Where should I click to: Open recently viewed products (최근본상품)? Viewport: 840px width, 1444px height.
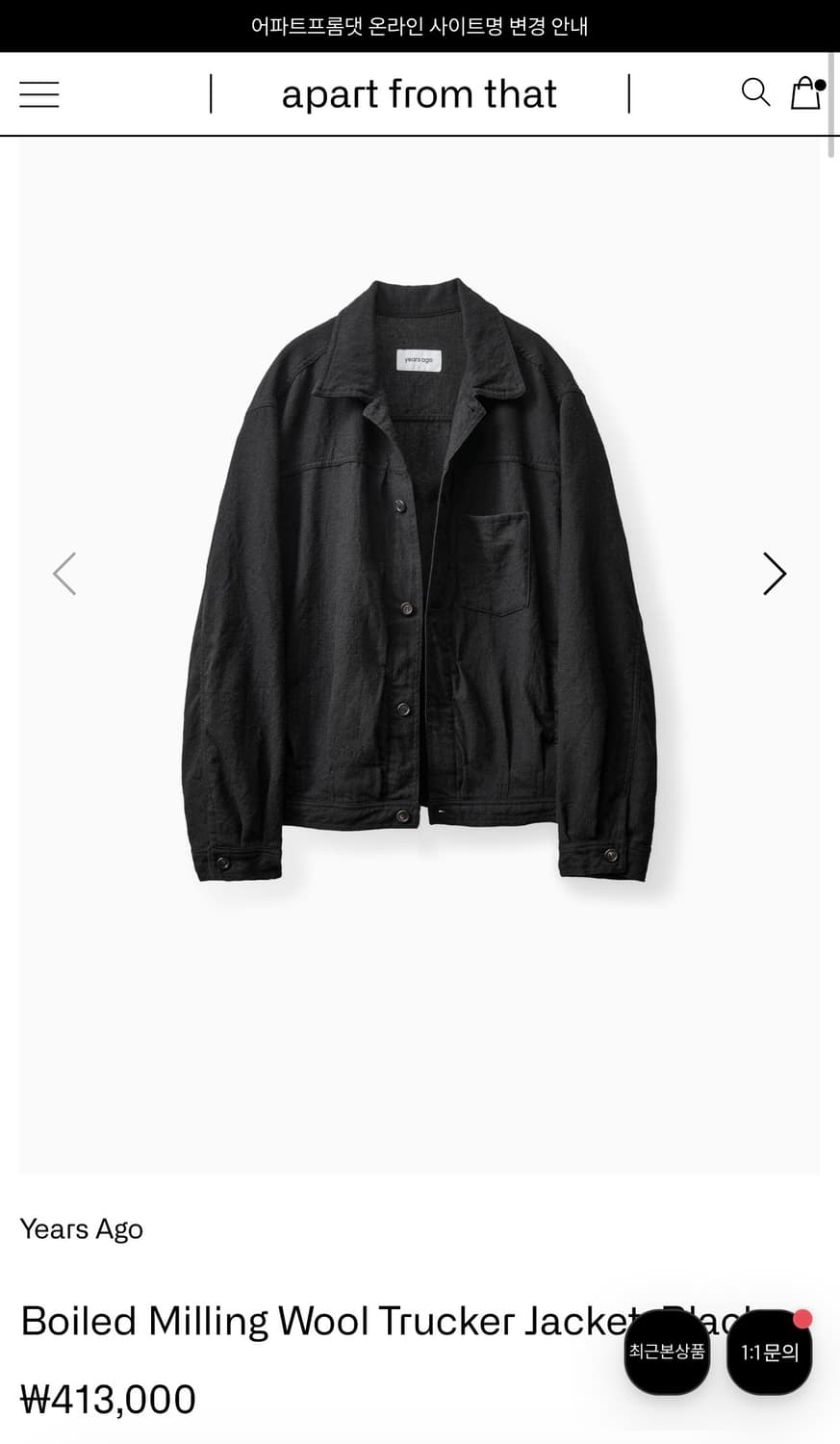point(667,1352)
